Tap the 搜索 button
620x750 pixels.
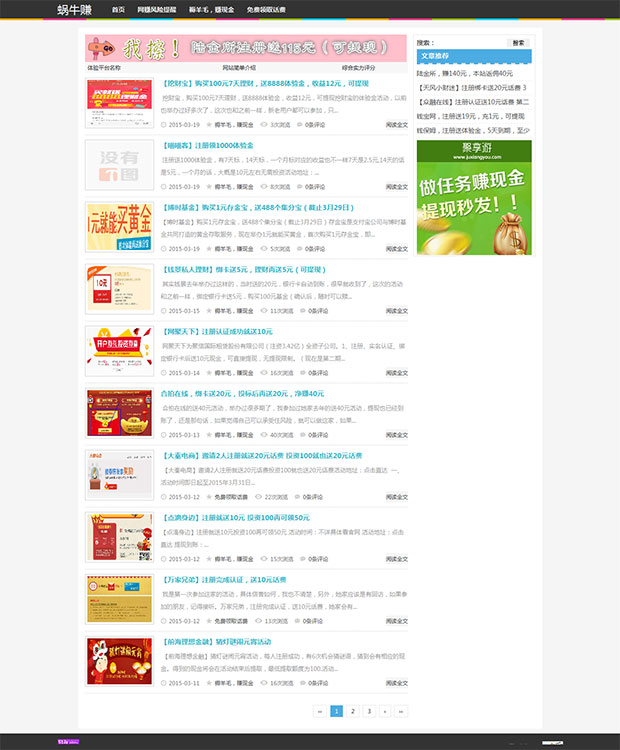517,43
